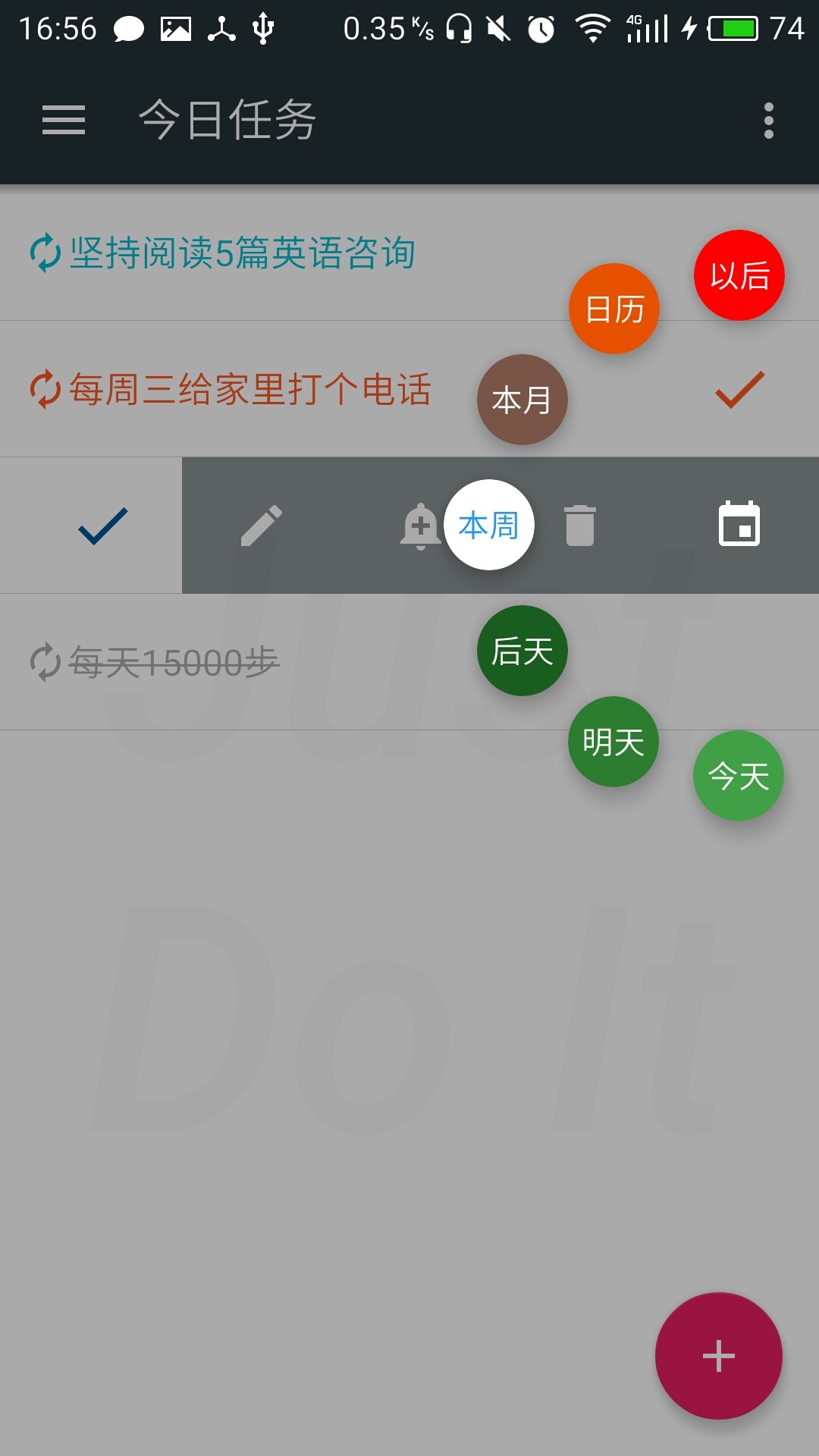This screenshot has width=819, height=1456.
Task: Open the hamburger drawer menu
Action: click(64, 121)
